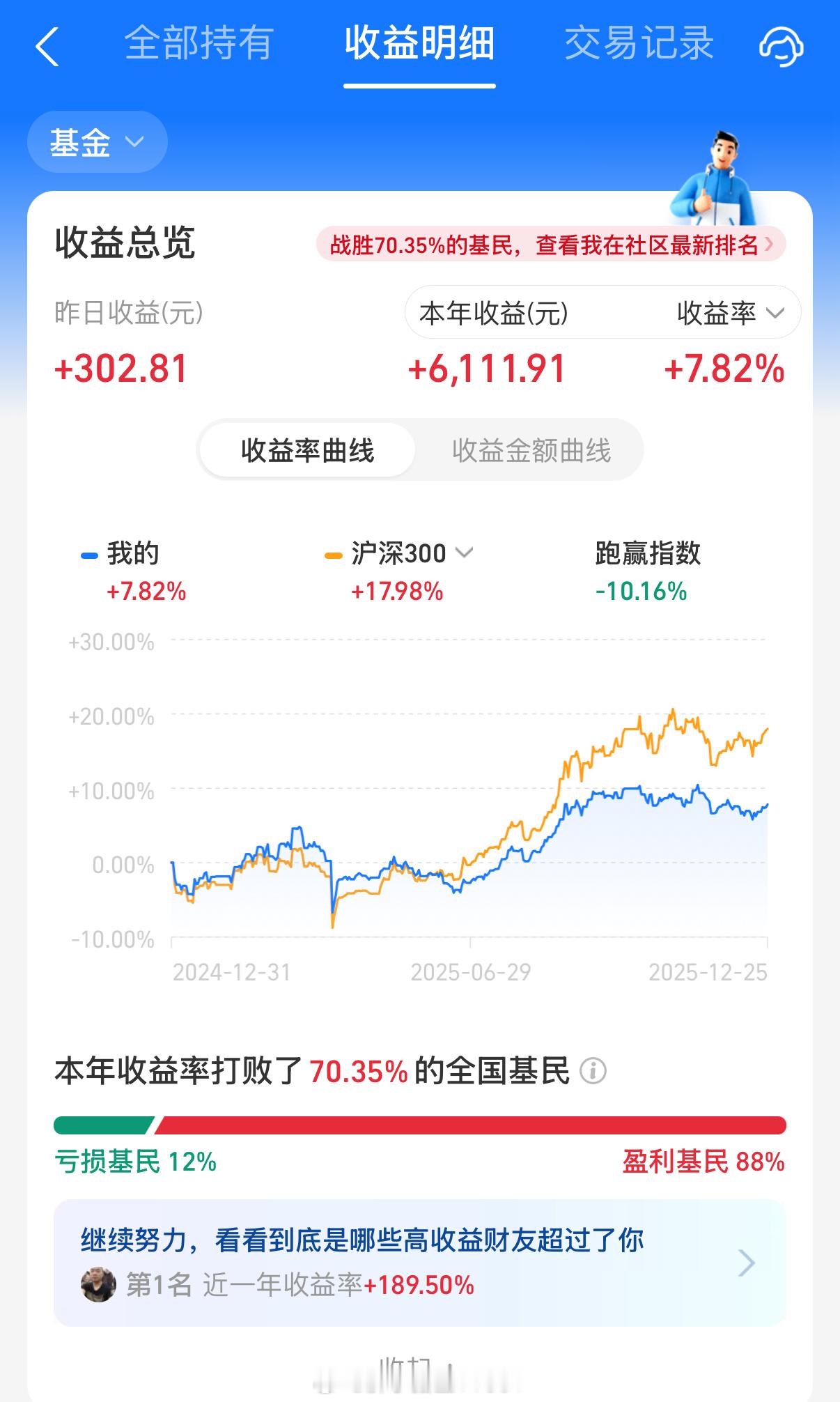This screenshot has width=840, height=1402.
Task: Switch to the 收益金额曲线 view
Action: [533, 449]
